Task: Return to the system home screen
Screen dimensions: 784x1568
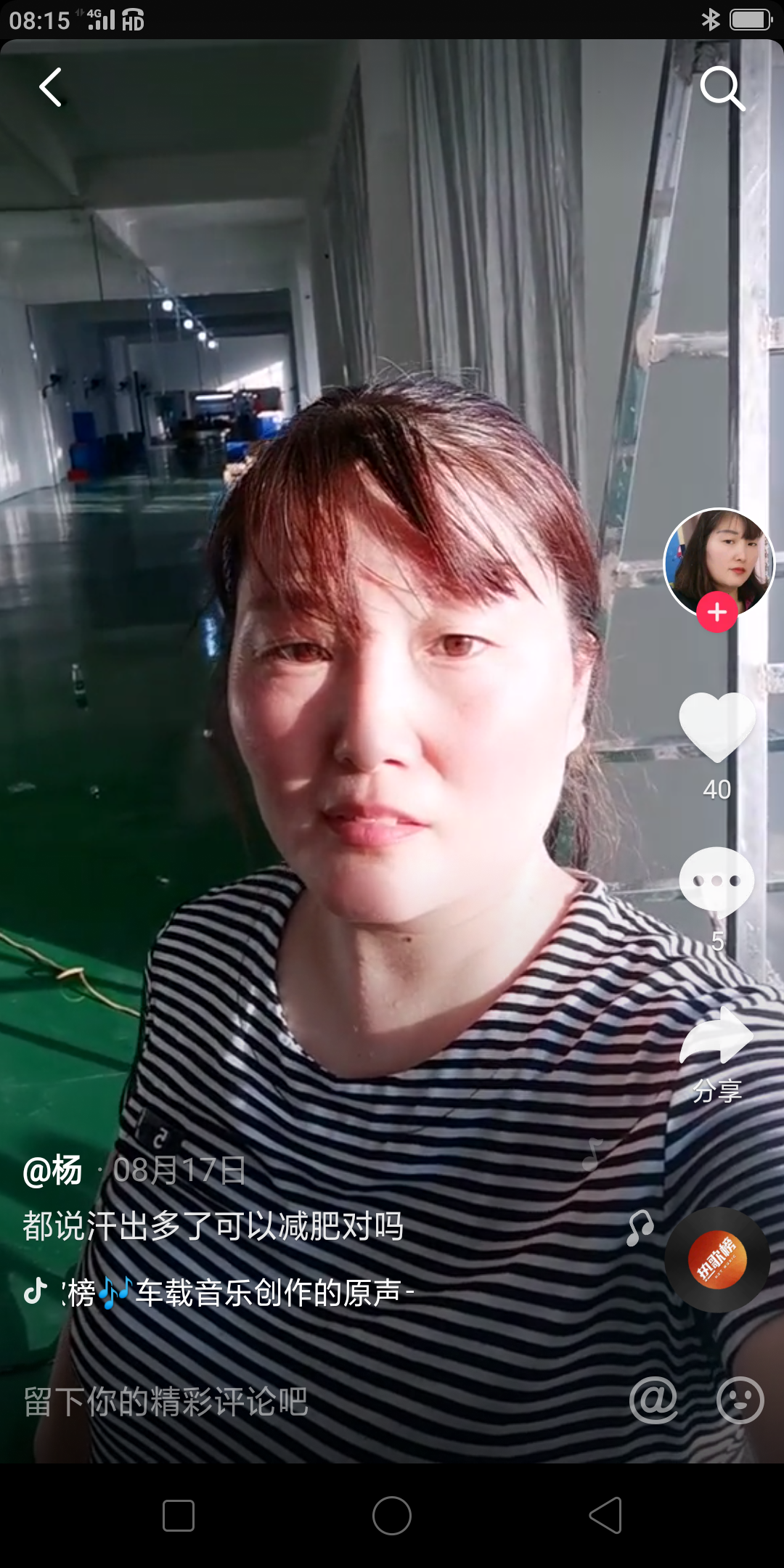Action: (x=392, y=1516)
